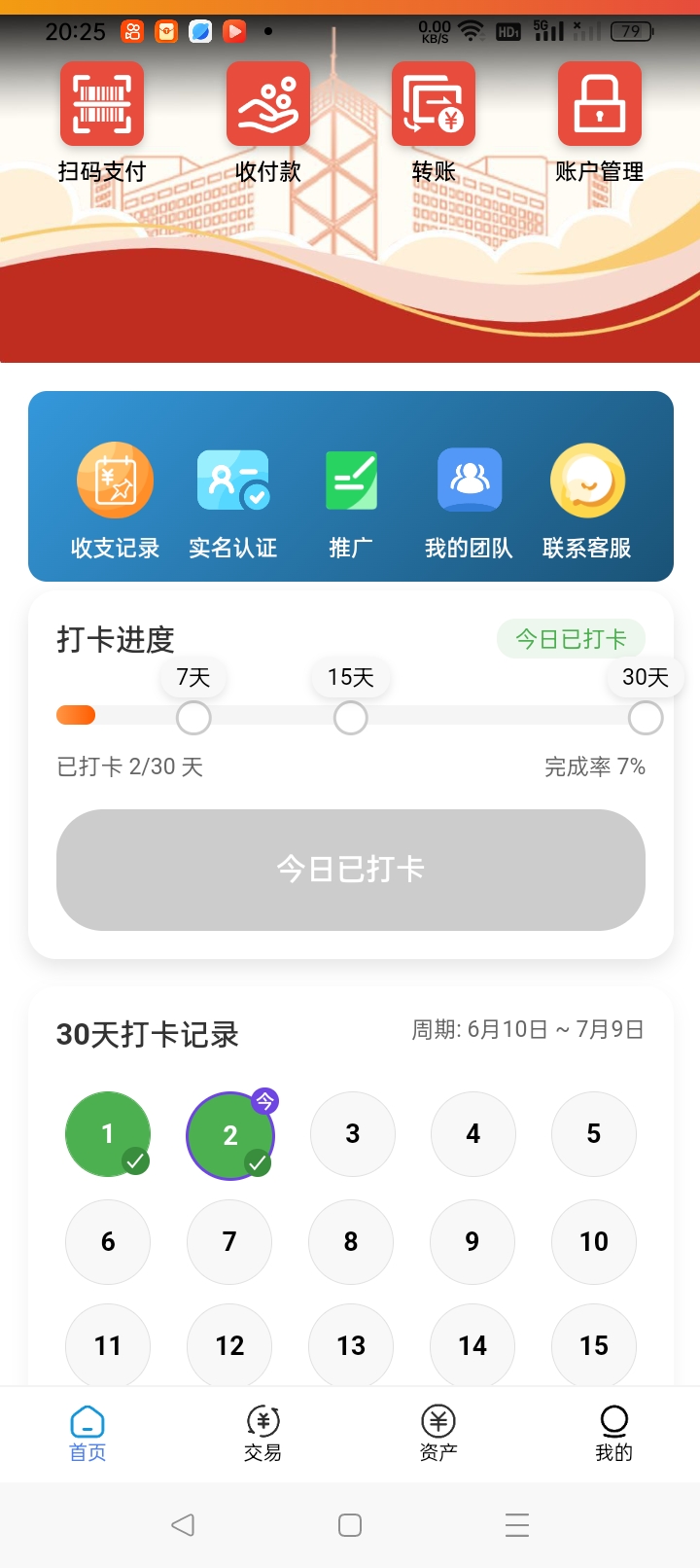
Task: Tap the check-in progress bar
Action: coord(350,715)
